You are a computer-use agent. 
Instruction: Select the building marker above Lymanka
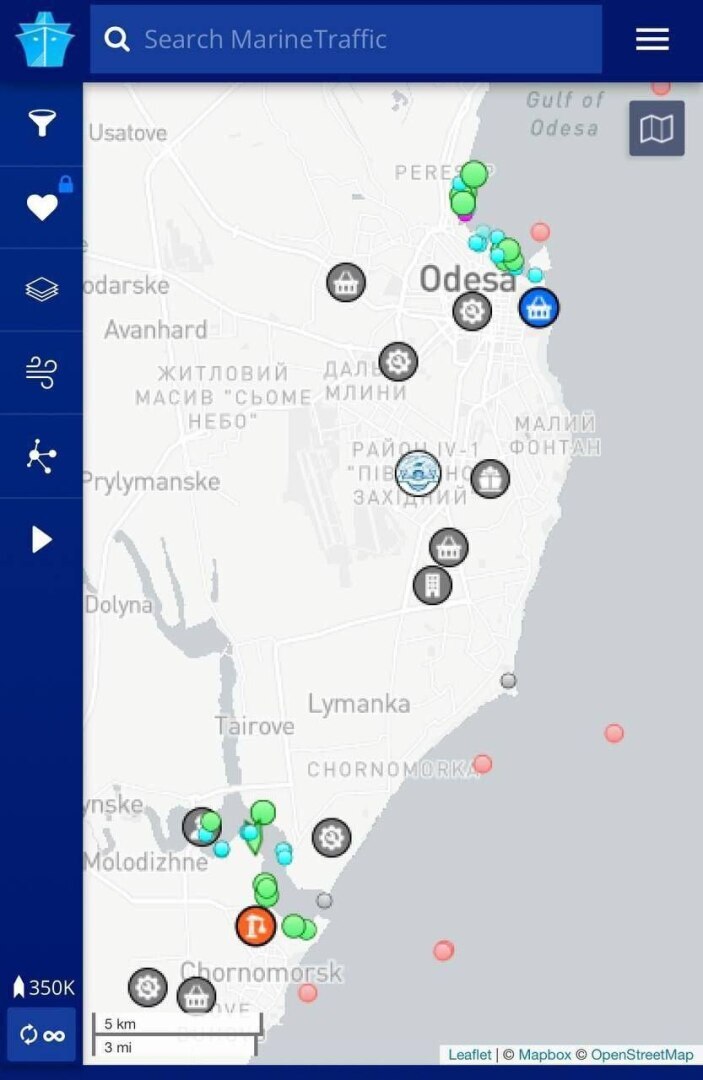click(432, 585)
